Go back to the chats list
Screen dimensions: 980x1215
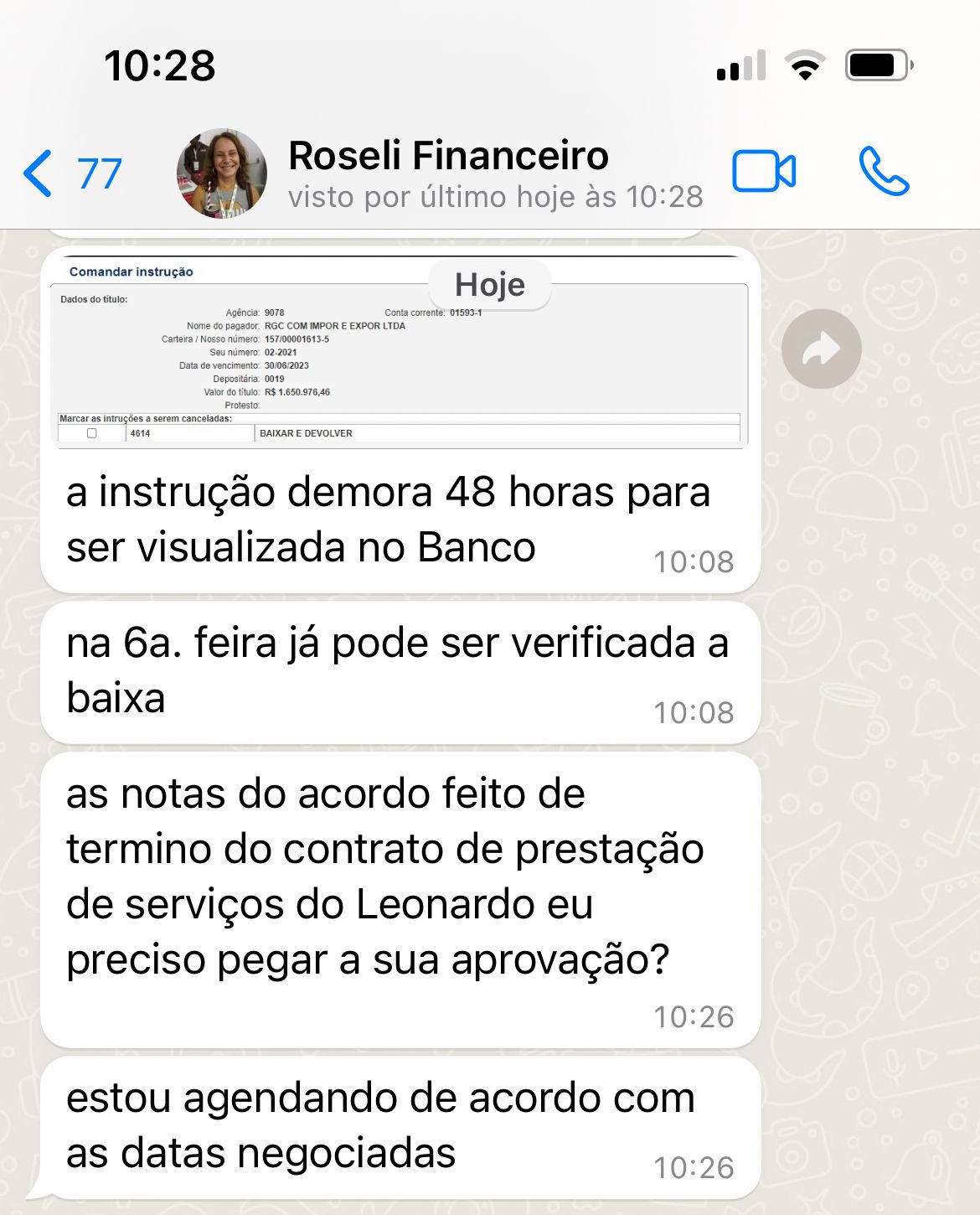pyautogui.click(x=71, y=173)
